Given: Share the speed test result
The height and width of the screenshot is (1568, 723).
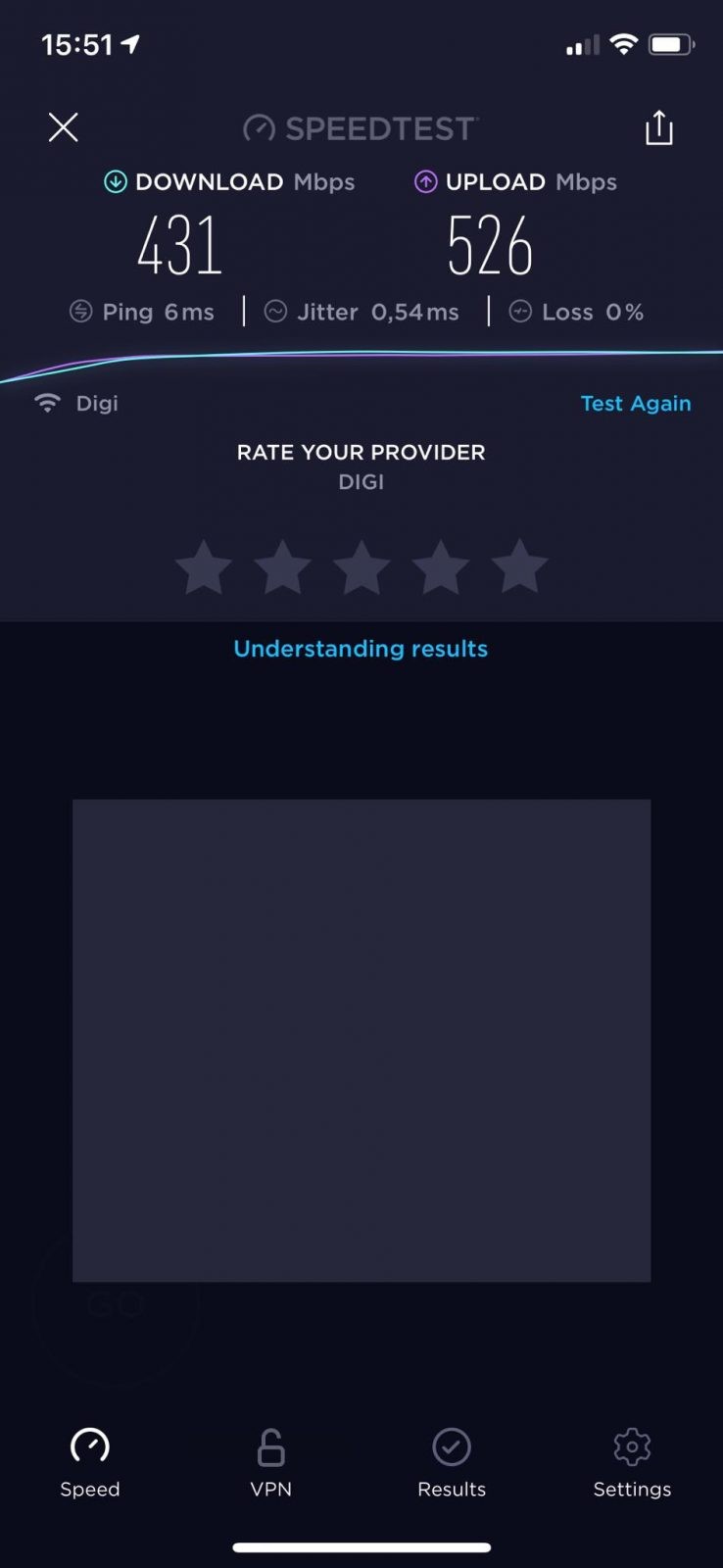Looking at the screenshot, I should tap(659, 127).
